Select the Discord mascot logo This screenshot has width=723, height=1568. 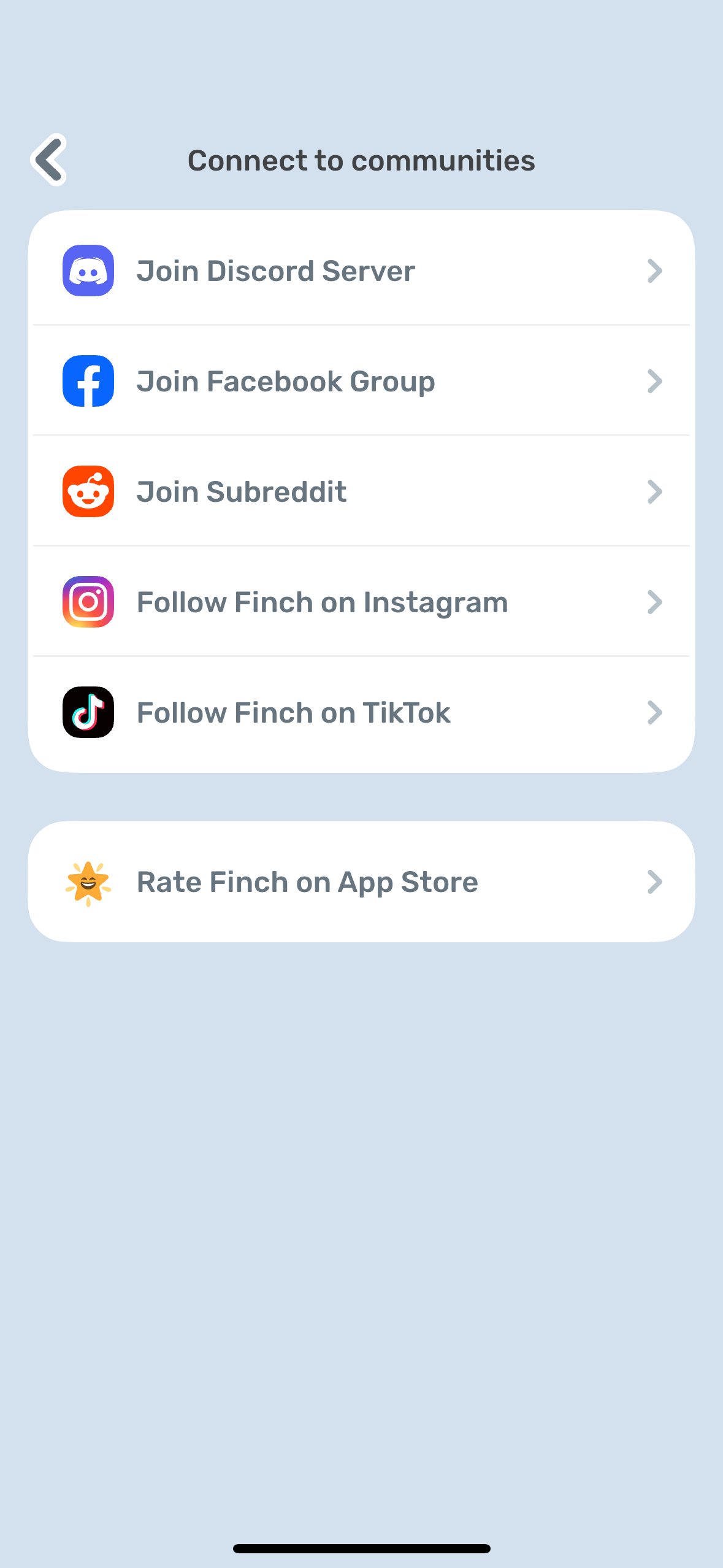88,271
